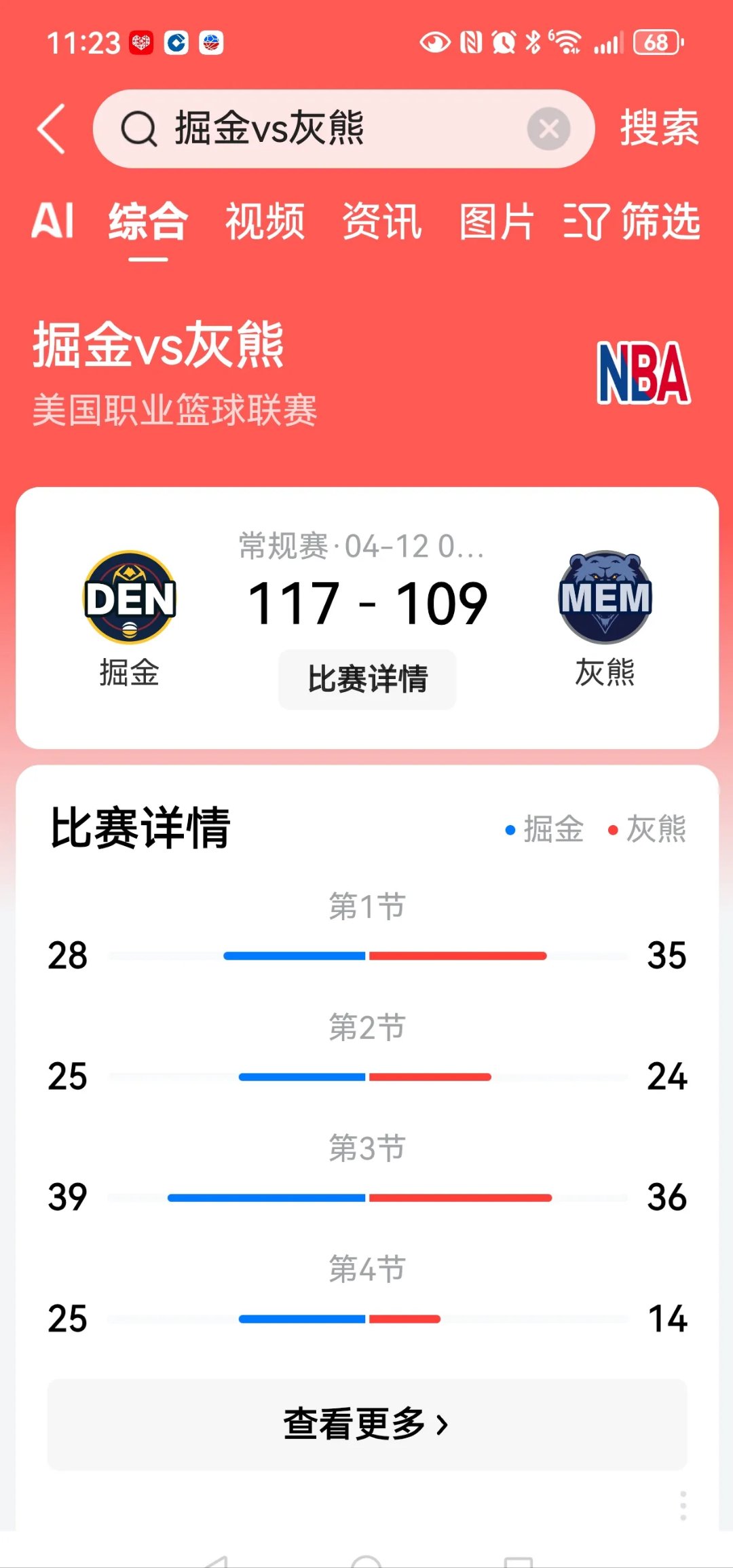Click the magnifier icon in the search bar

point(139,128)
